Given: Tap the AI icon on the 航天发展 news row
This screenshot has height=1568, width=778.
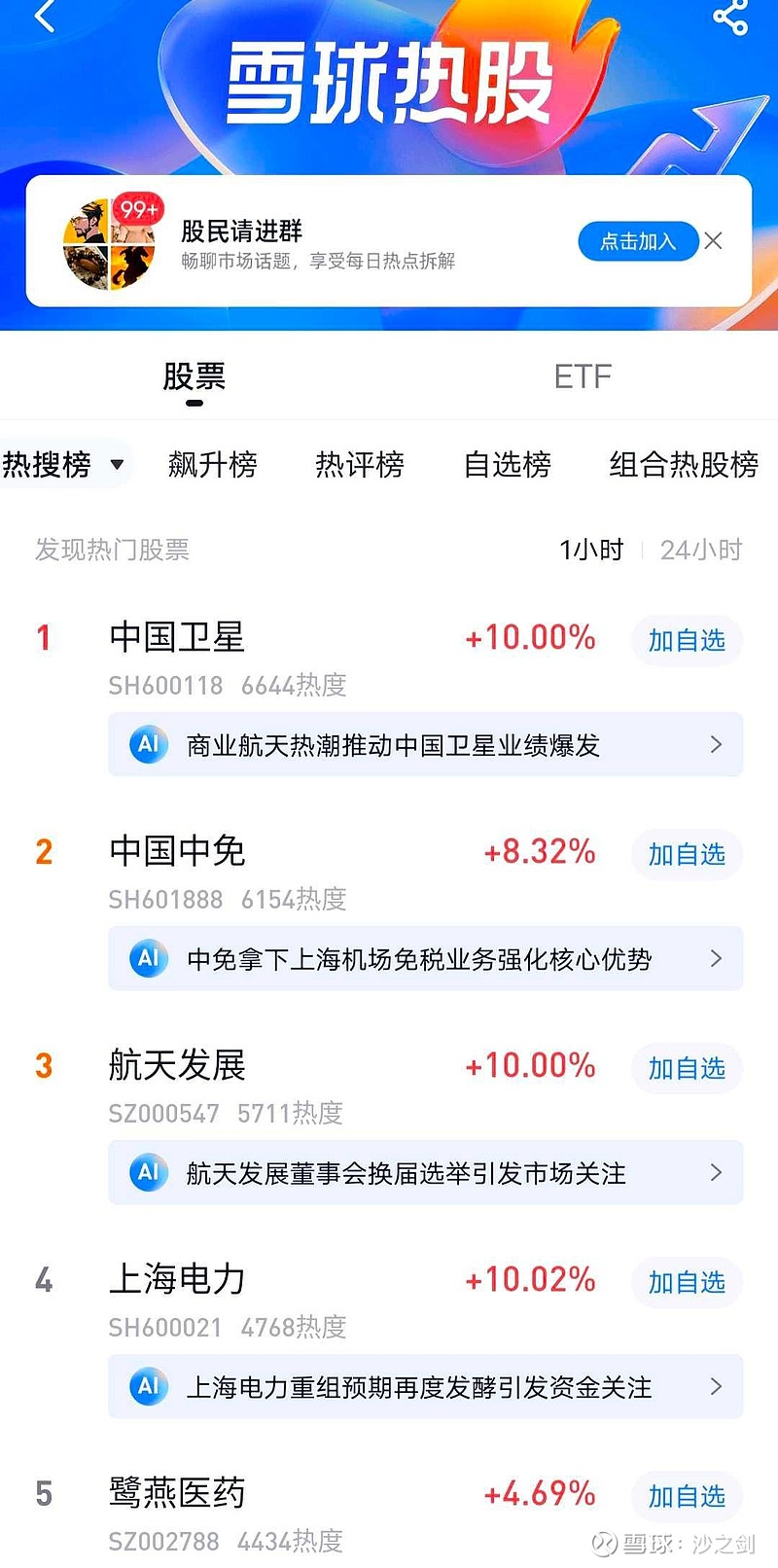Looking at the screenshot, I should click(x=148, y=1173).
